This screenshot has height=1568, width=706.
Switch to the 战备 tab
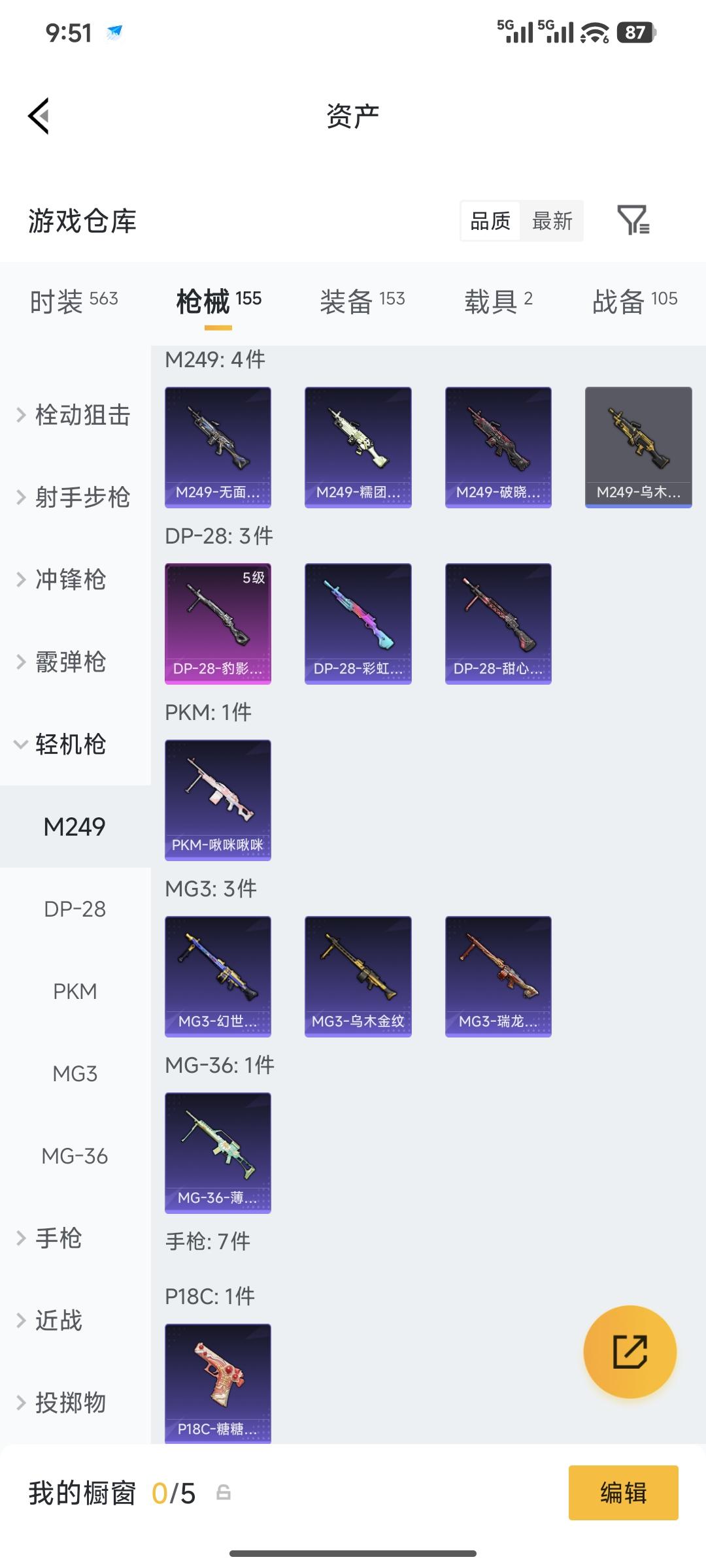click(x=634, y=301)
